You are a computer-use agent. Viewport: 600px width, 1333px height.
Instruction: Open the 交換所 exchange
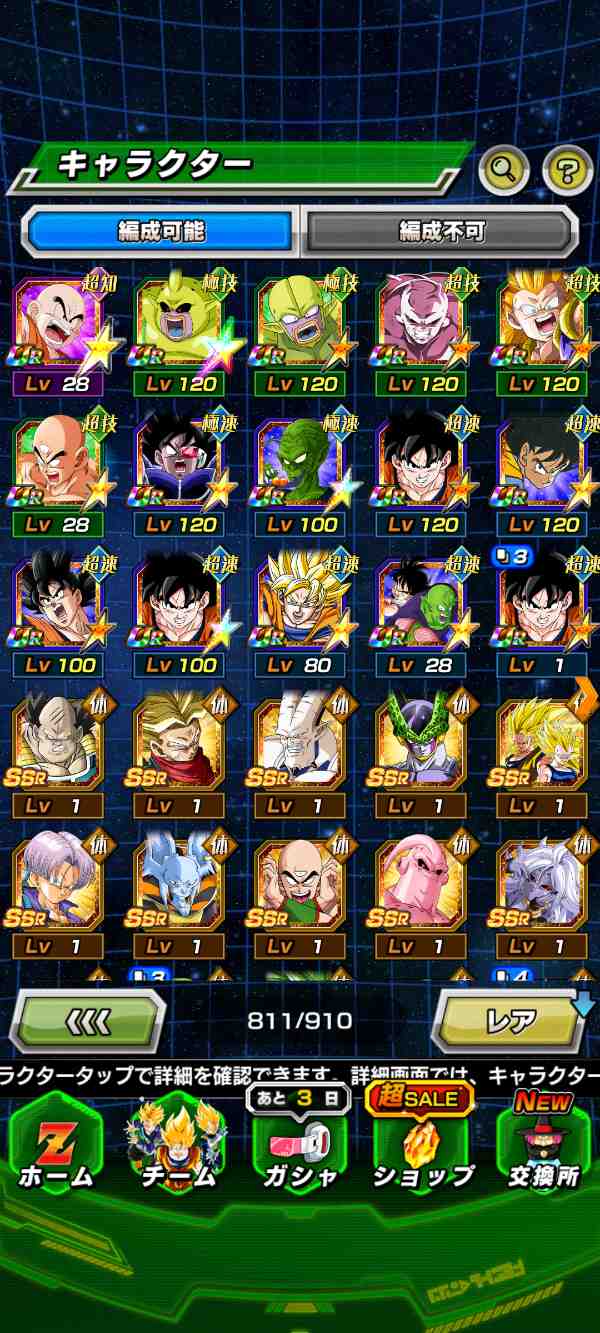pyautogui.click(x=542, y=1145)
